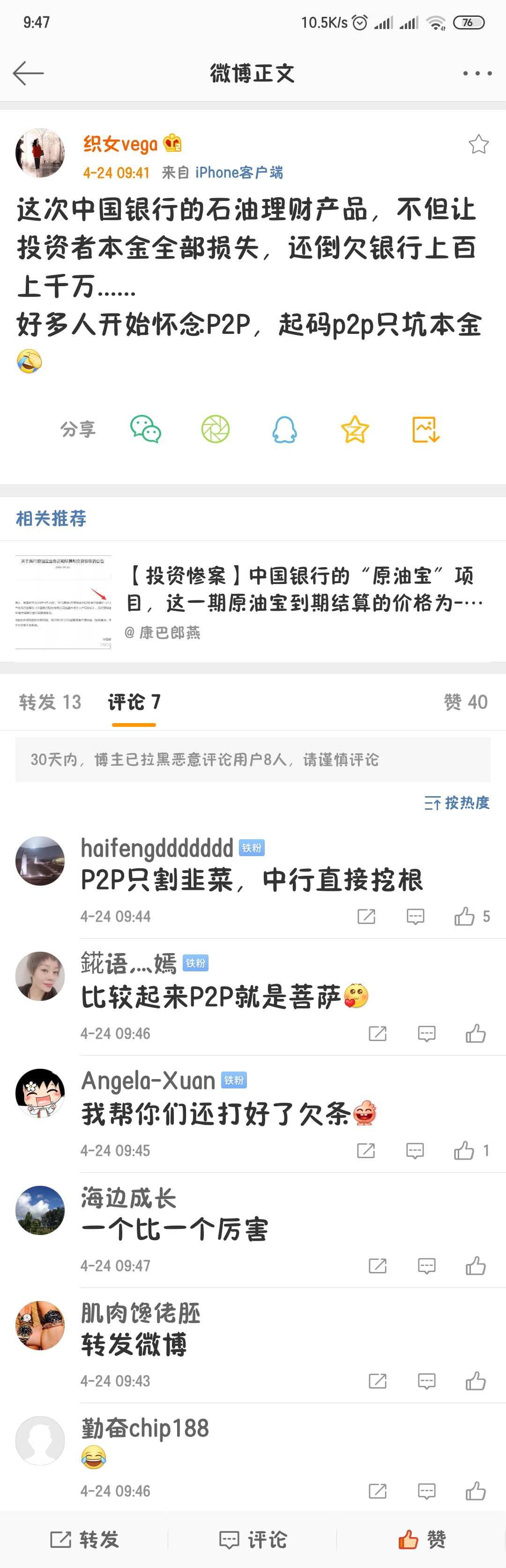Open the three-dot overflow menu
Screen dimensions: 506x1568
[x=477, y=73]
